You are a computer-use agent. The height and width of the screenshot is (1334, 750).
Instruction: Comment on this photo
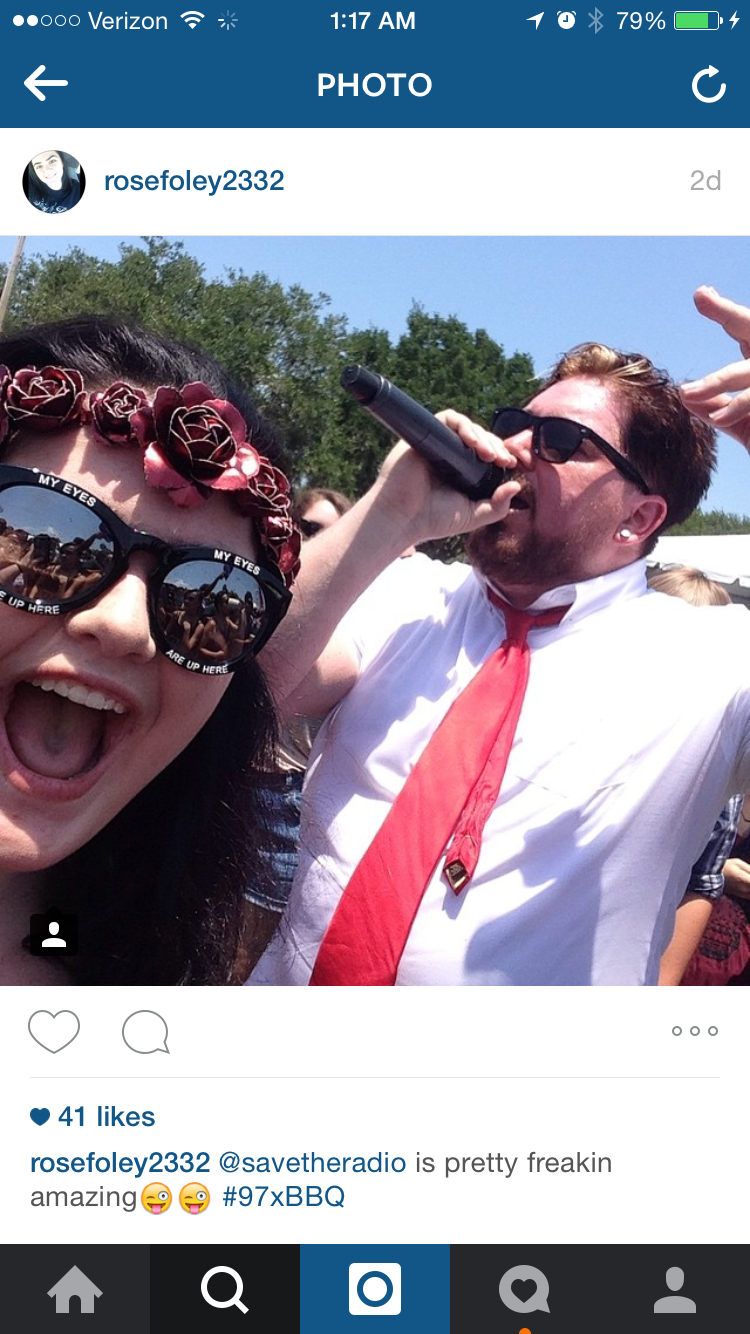[x=146, y=1031]
